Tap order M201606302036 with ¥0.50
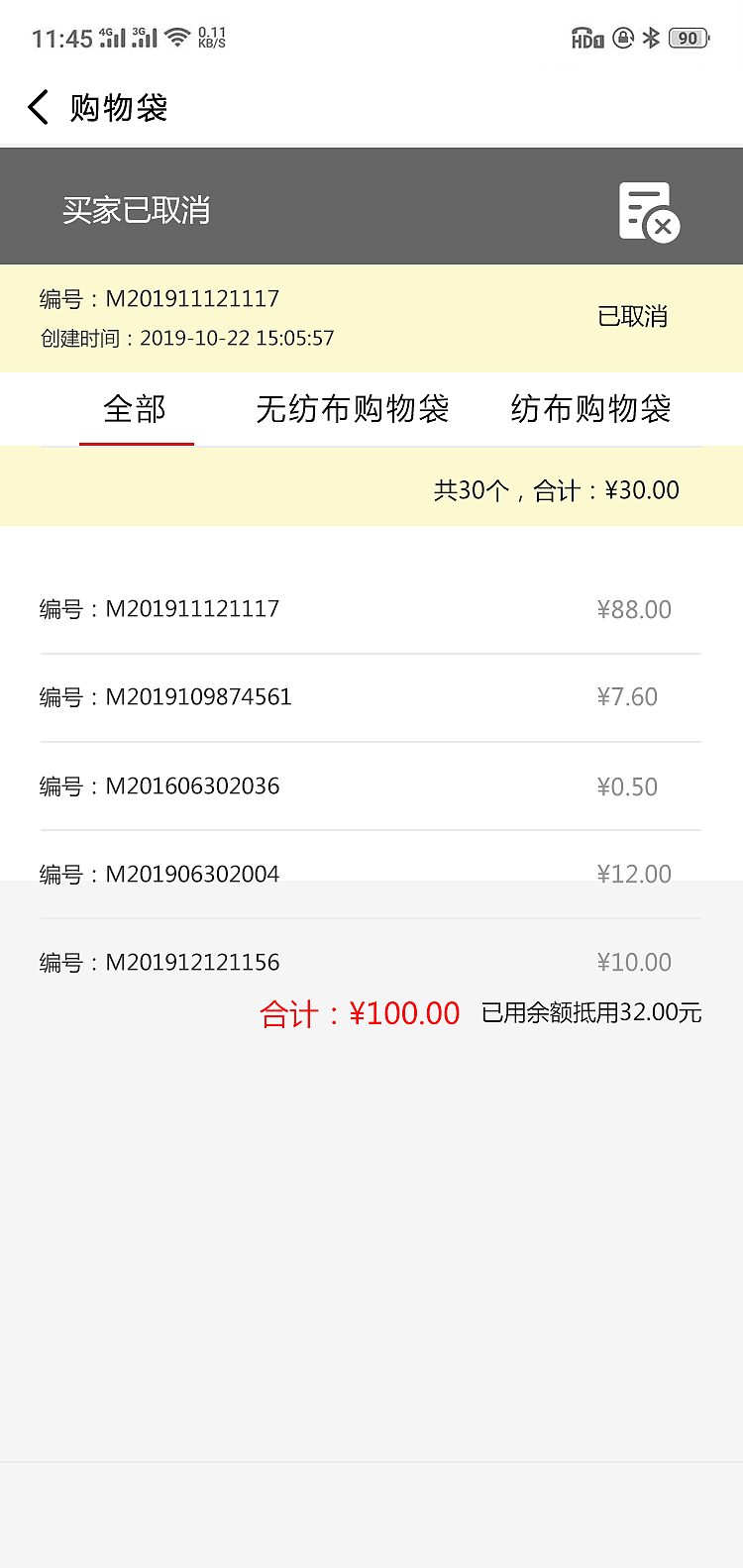The width and height of the screenshot is (743, 1568). [x=371, y=785]
